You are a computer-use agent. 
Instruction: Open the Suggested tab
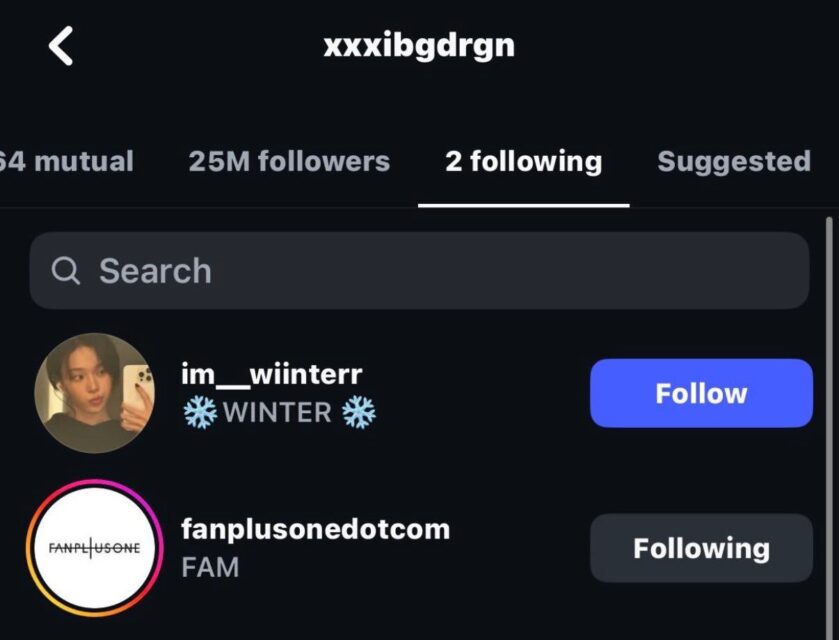733,161
